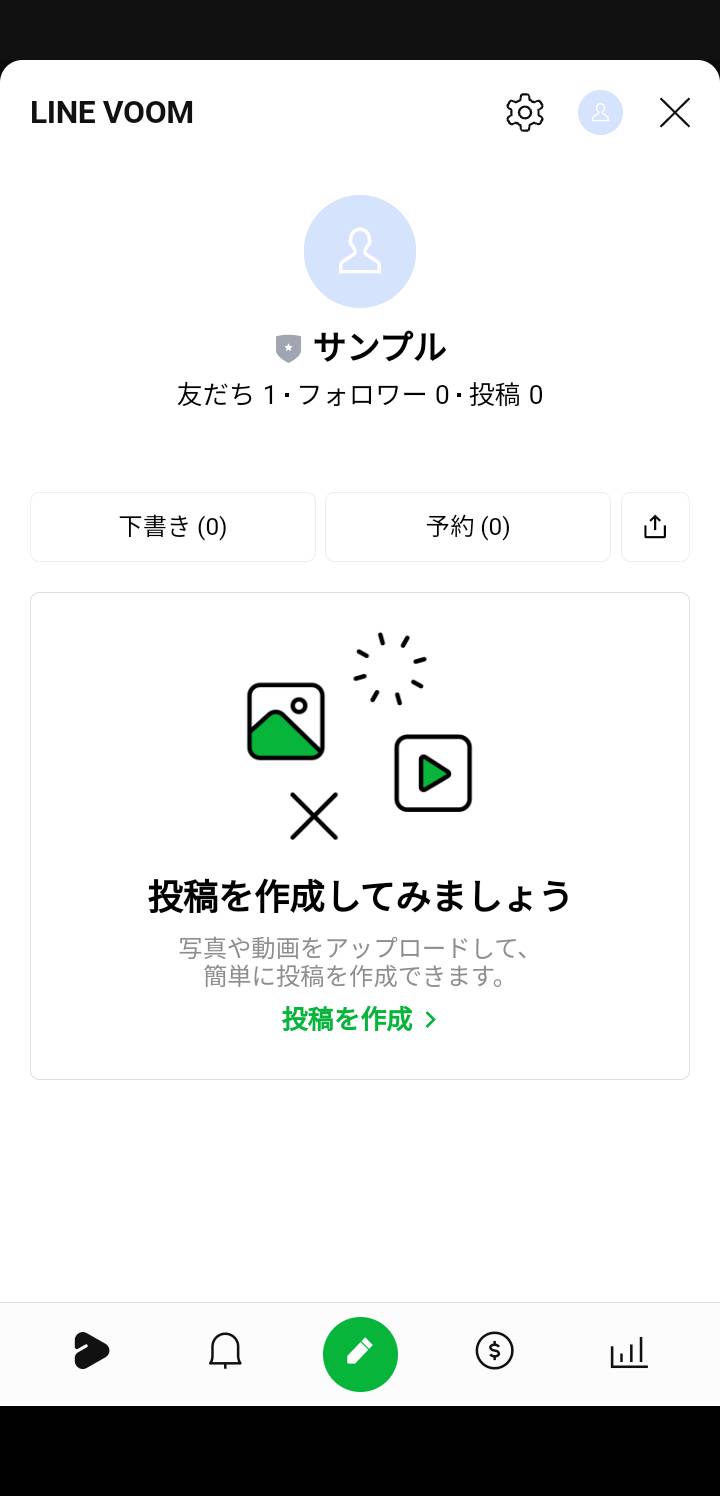Open the 予約 (0) scheduled posts

click(468, 527)
